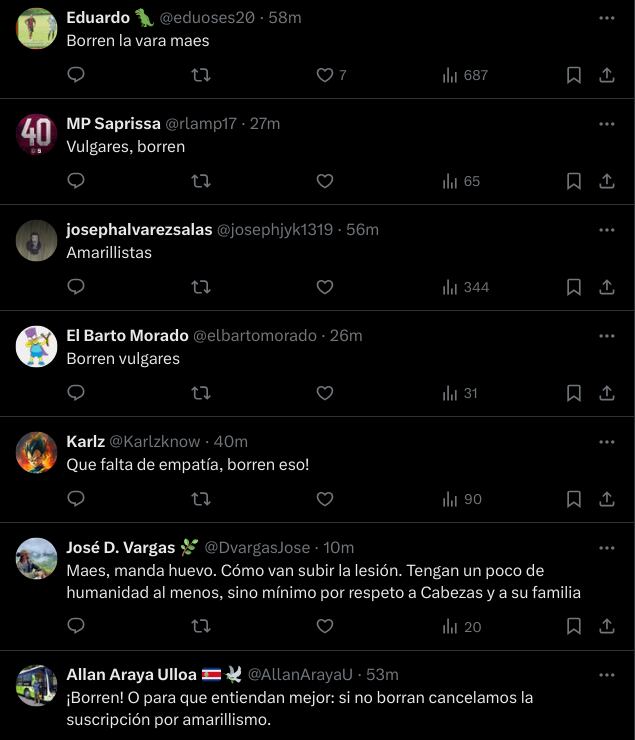Open the @Karlzknow profile handle

point(154,441)
